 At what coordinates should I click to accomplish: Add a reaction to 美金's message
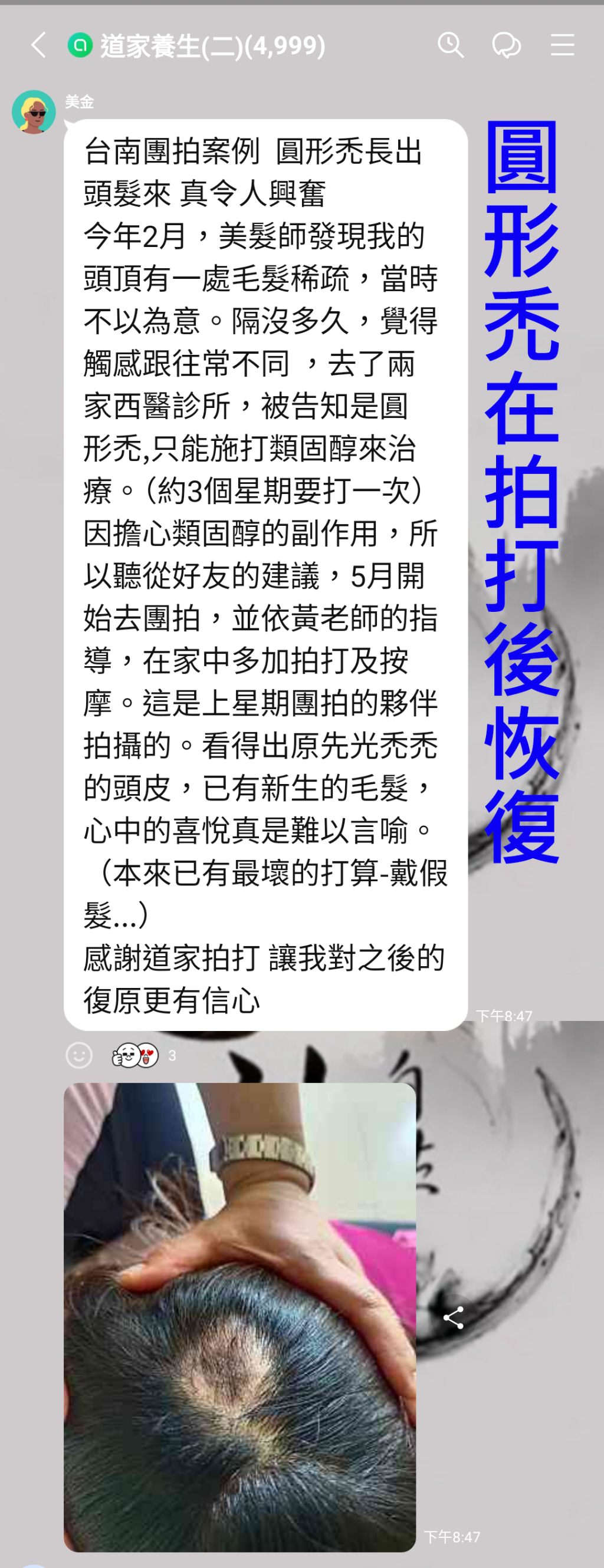(x=79, y=1055)
